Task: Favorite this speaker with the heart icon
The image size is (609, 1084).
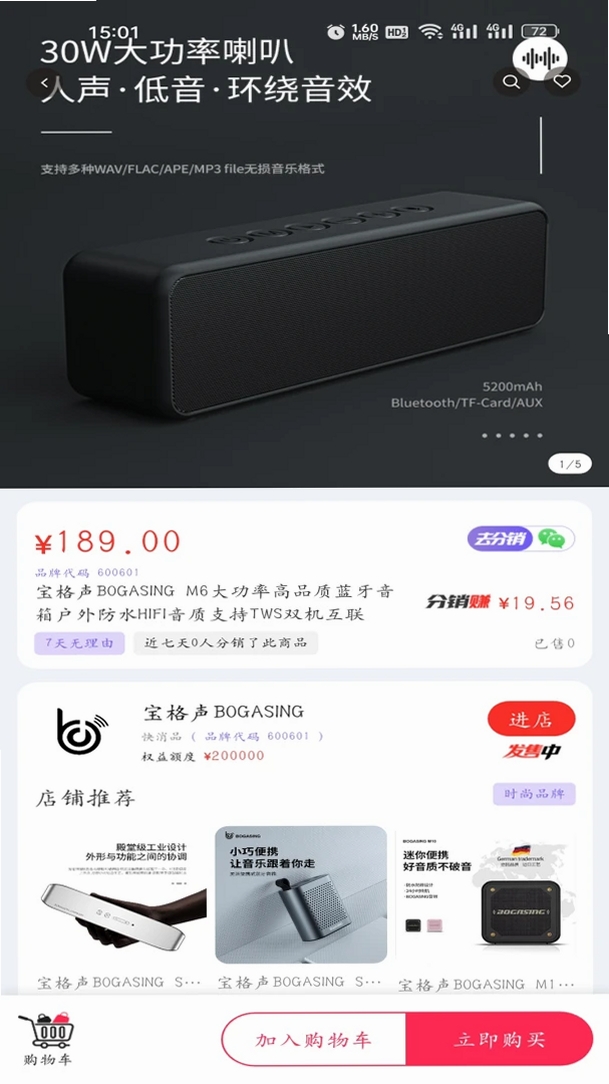Action: 562,82
